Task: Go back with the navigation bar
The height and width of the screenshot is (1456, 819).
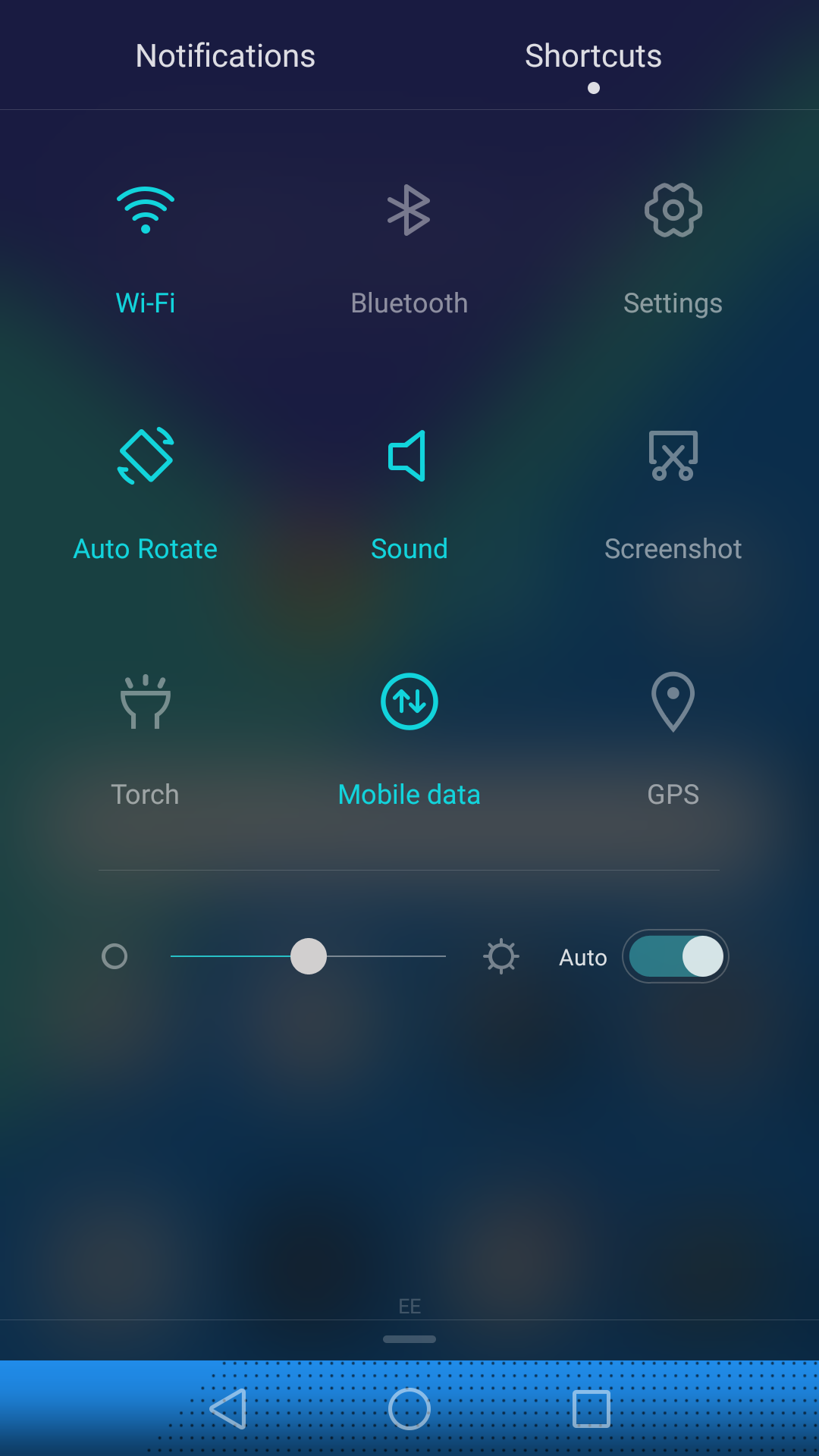Action: [228, 1409]
